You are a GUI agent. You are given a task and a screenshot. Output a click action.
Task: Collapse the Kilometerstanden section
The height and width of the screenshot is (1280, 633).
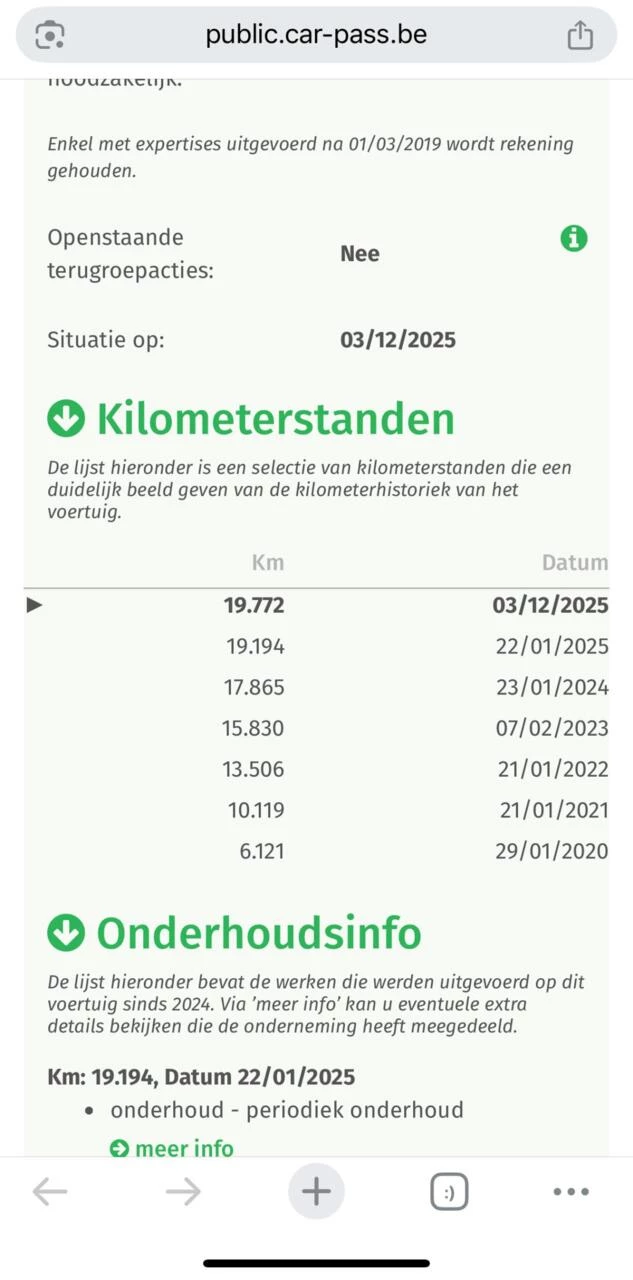point(66,420)
